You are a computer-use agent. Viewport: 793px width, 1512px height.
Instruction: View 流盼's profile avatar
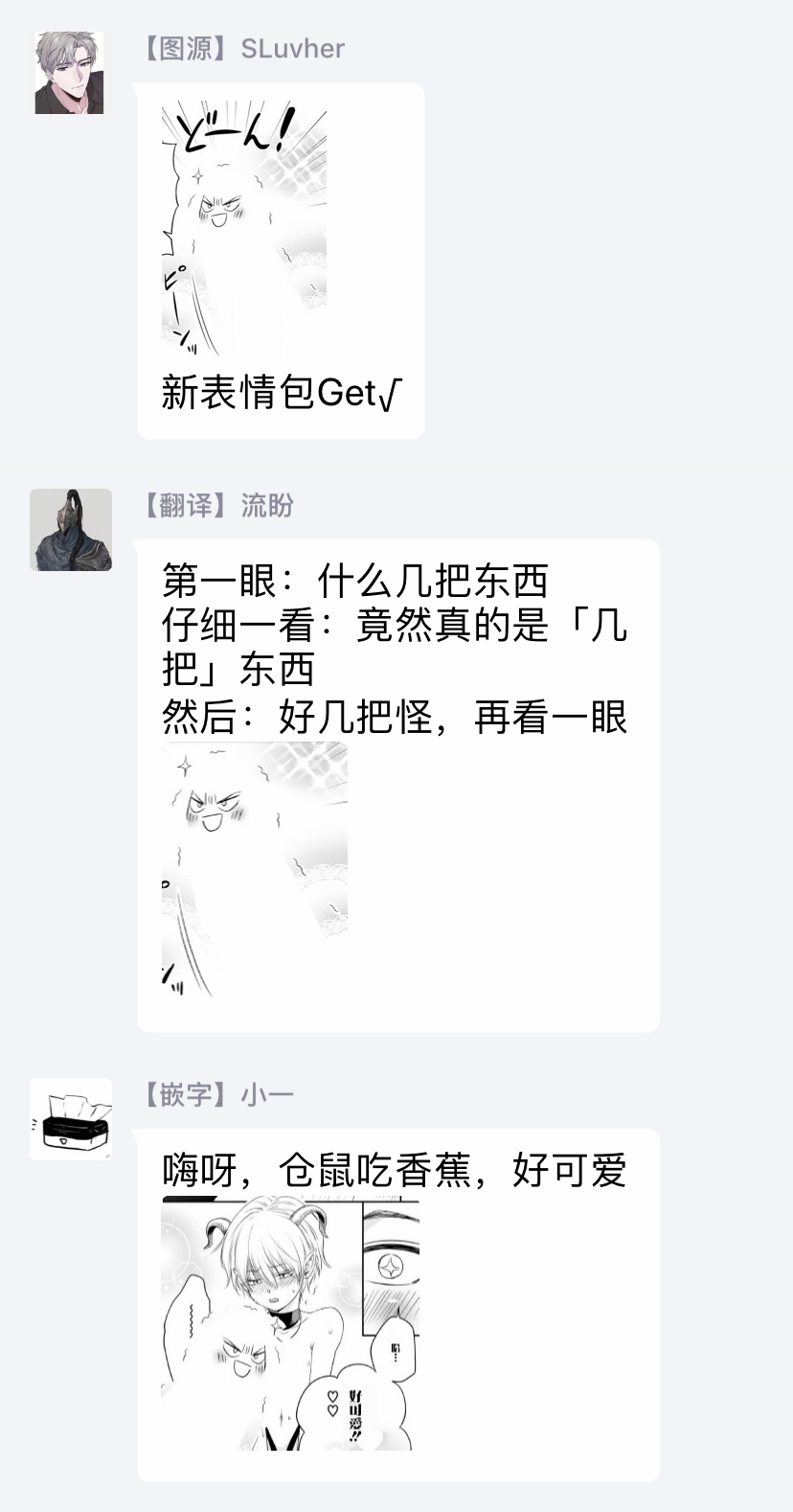pyautogui.click(x=71, y=530)
